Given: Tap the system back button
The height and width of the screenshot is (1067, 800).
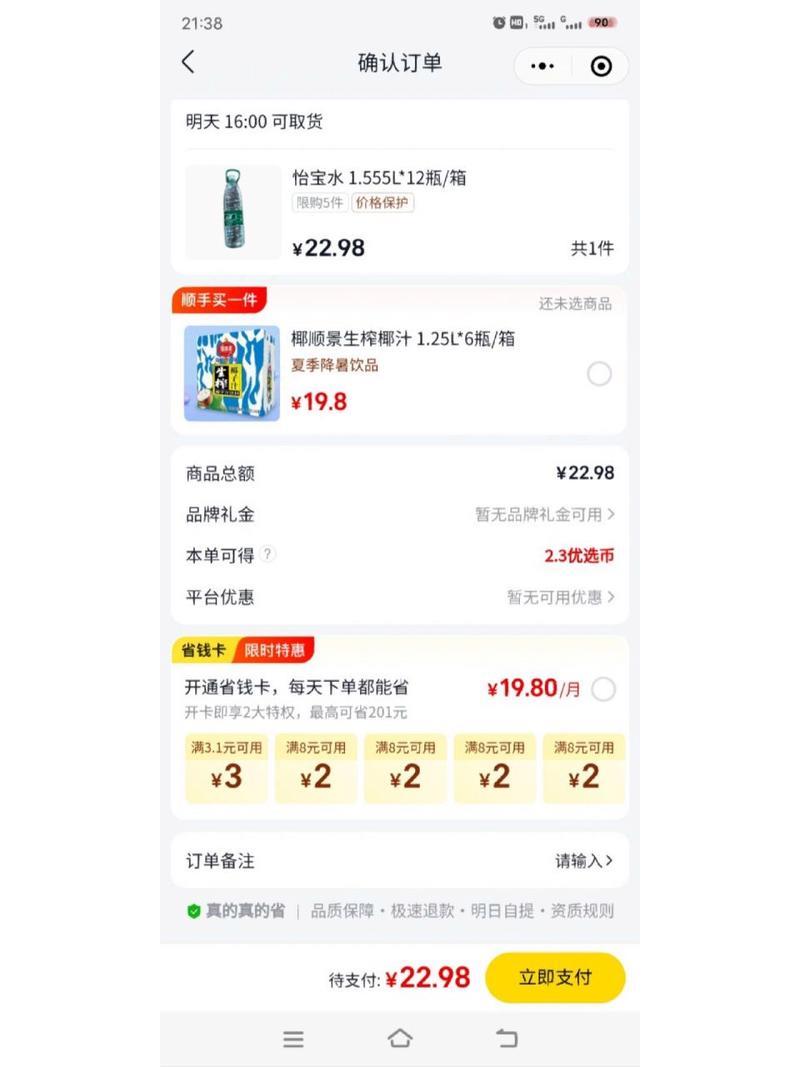Looking at the screenshot, I should click(x=507, y=1039).
